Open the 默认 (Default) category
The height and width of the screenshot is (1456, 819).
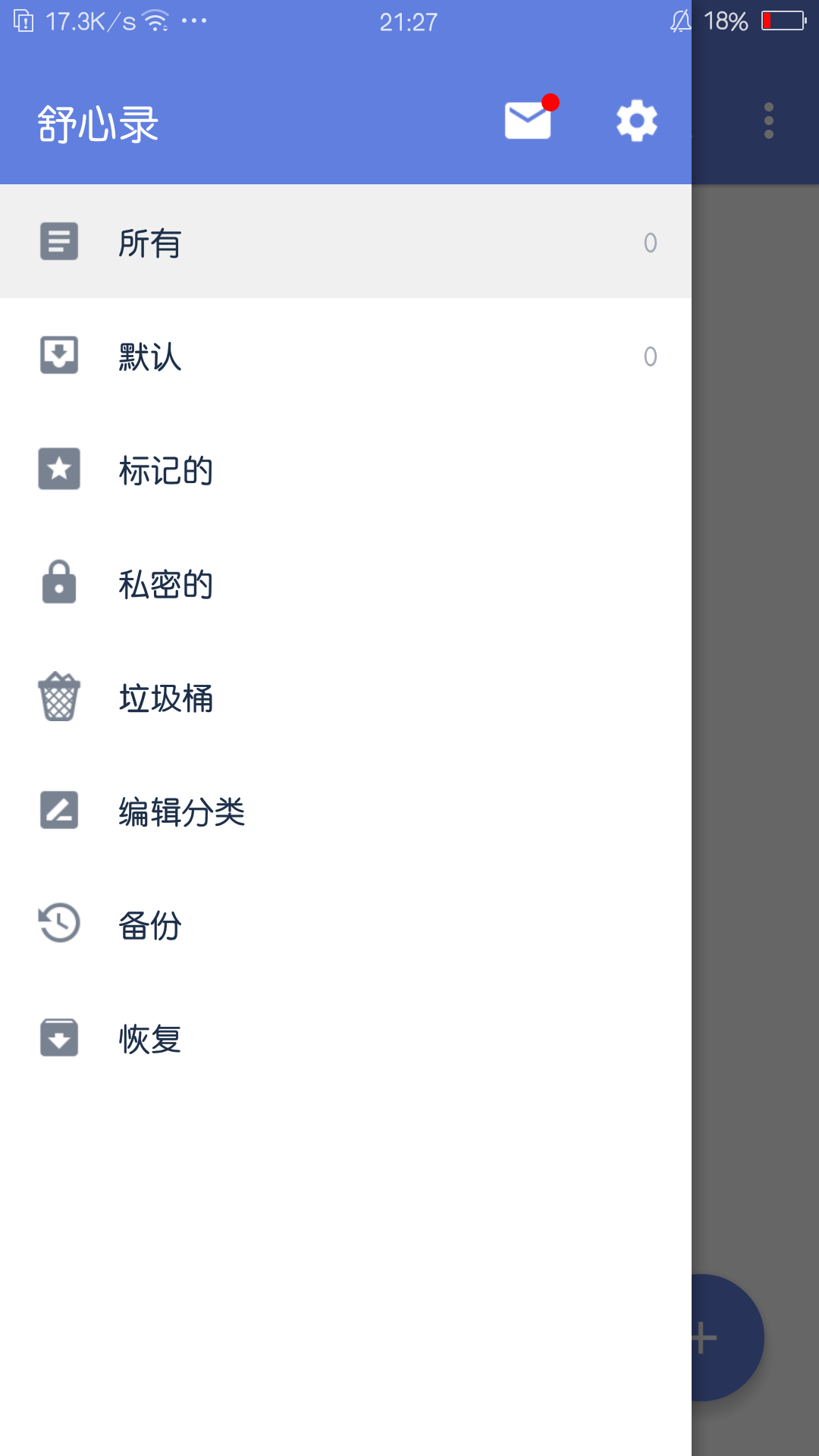click(345, 356)
